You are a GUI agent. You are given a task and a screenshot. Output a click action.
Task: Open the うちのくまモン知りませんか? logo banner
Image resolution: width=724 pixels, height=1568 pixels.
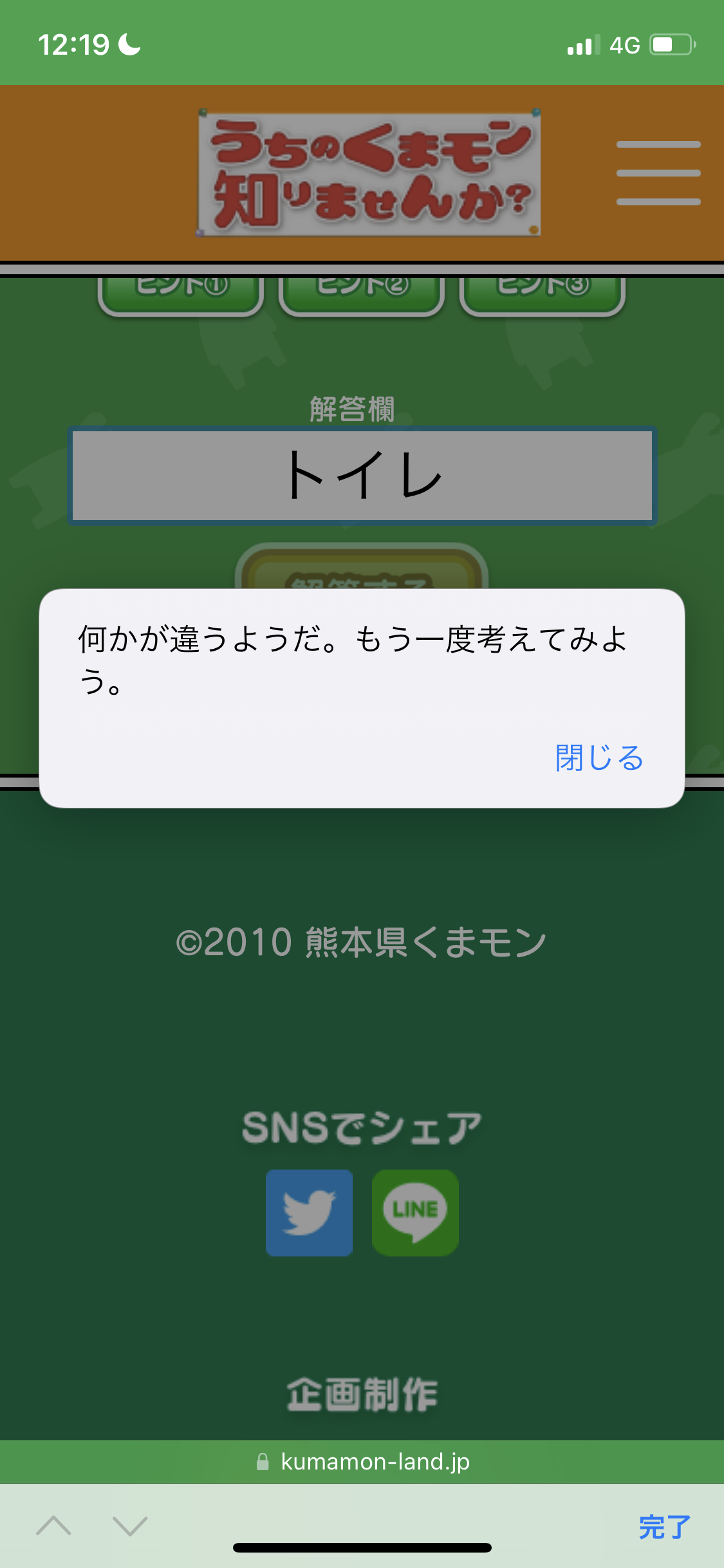pyautogui.click(x=368, y=173)
